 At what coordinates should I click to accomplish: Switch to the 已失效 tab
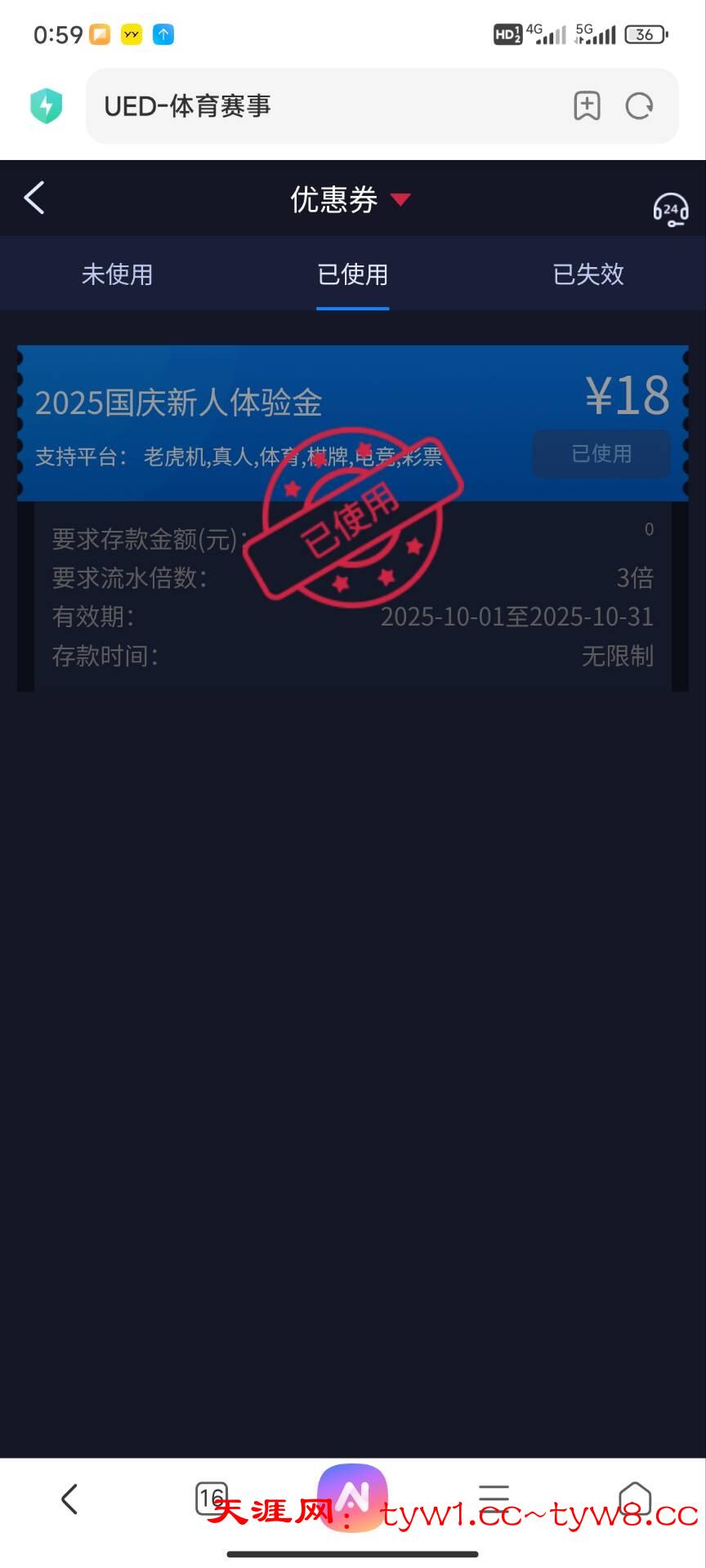pos(588,274)
